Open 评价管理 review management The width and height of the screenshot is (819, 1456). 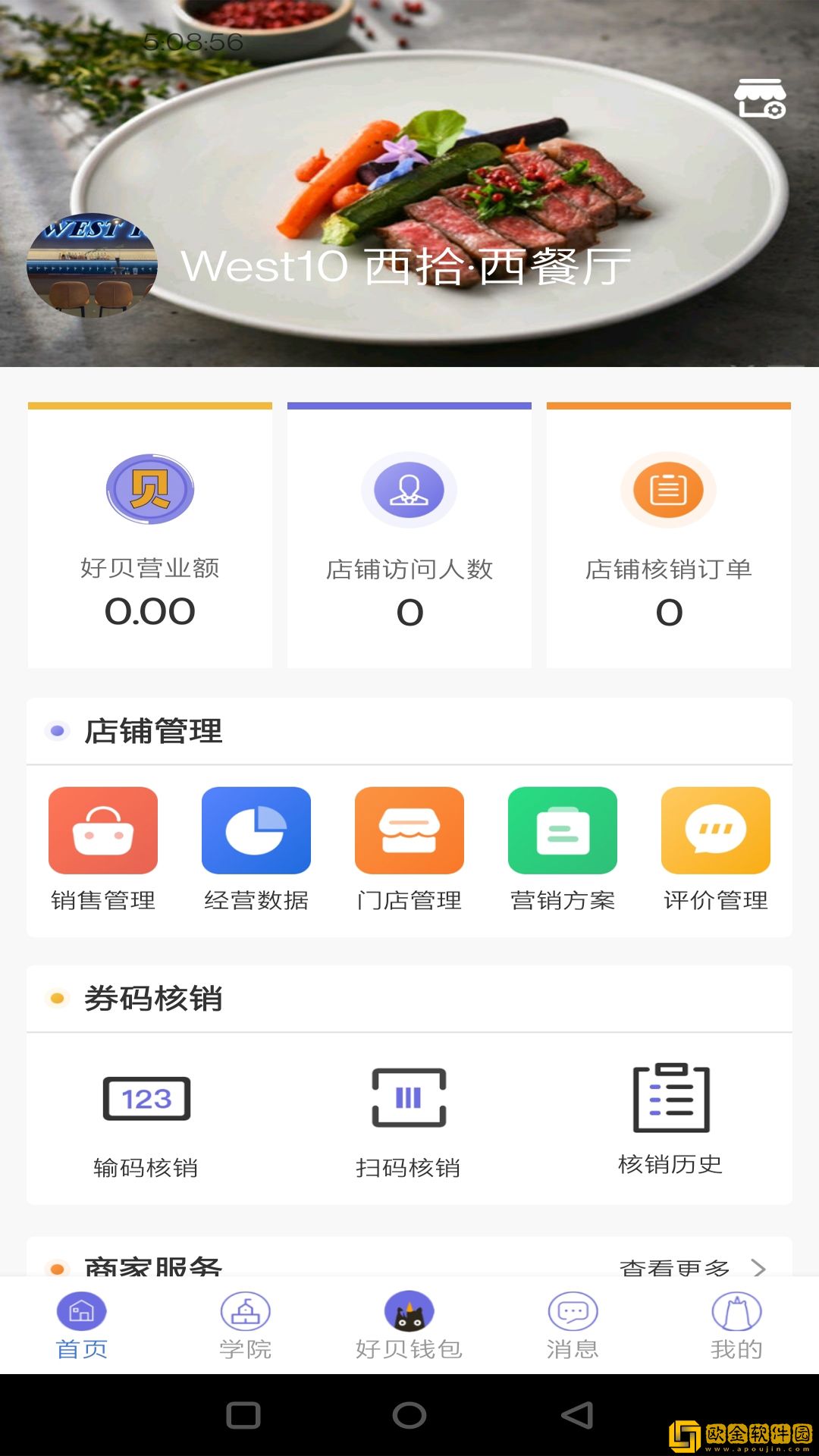point(716,830)
